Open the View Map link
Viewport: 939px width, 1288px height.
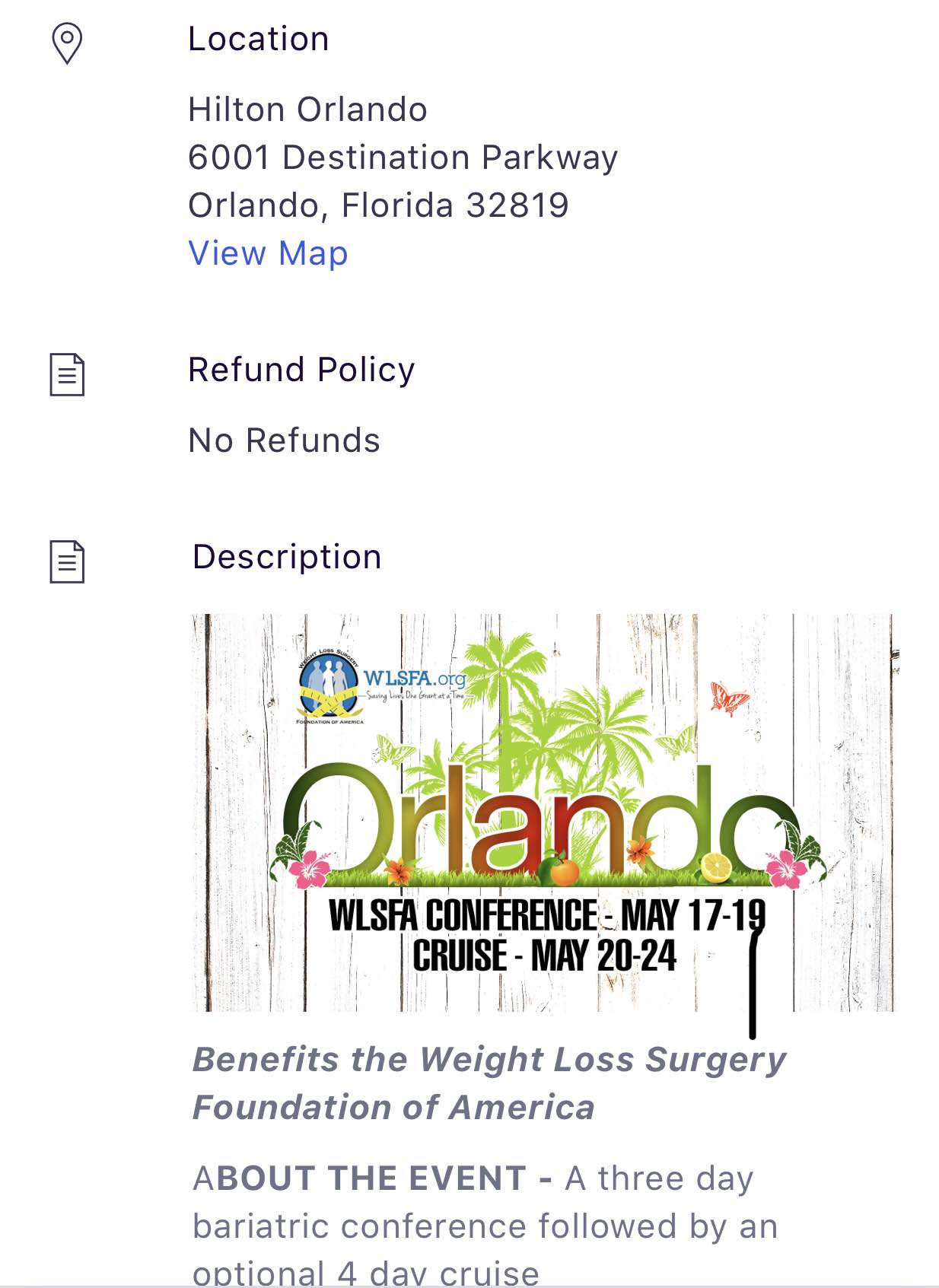(x=268, y=253)
